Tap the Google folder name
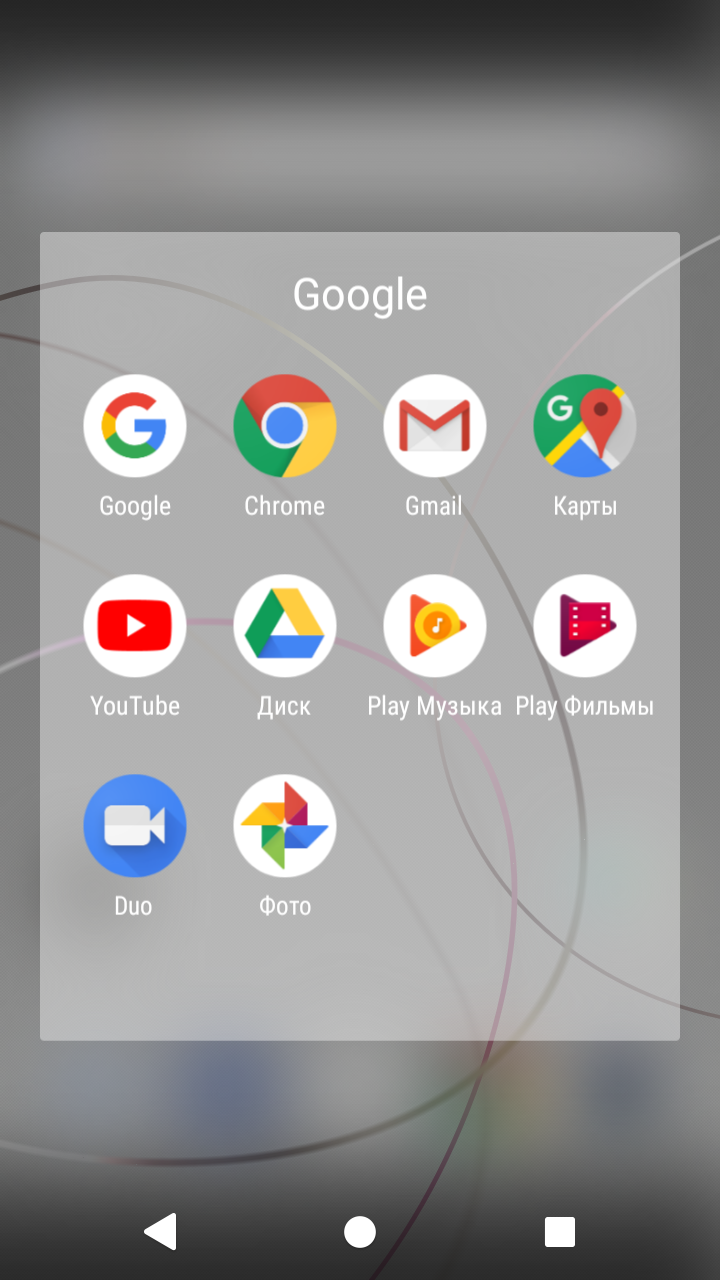The image size is (720, 1280). point(360,296)
